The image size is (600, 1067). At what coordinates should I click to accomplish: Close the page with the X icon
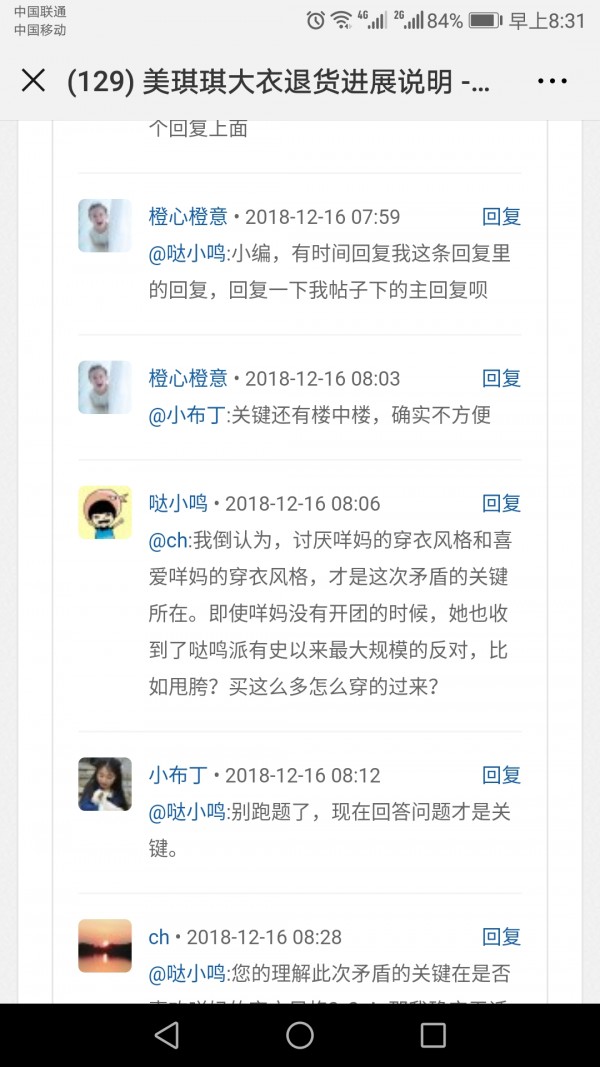(x=33, y=81)
